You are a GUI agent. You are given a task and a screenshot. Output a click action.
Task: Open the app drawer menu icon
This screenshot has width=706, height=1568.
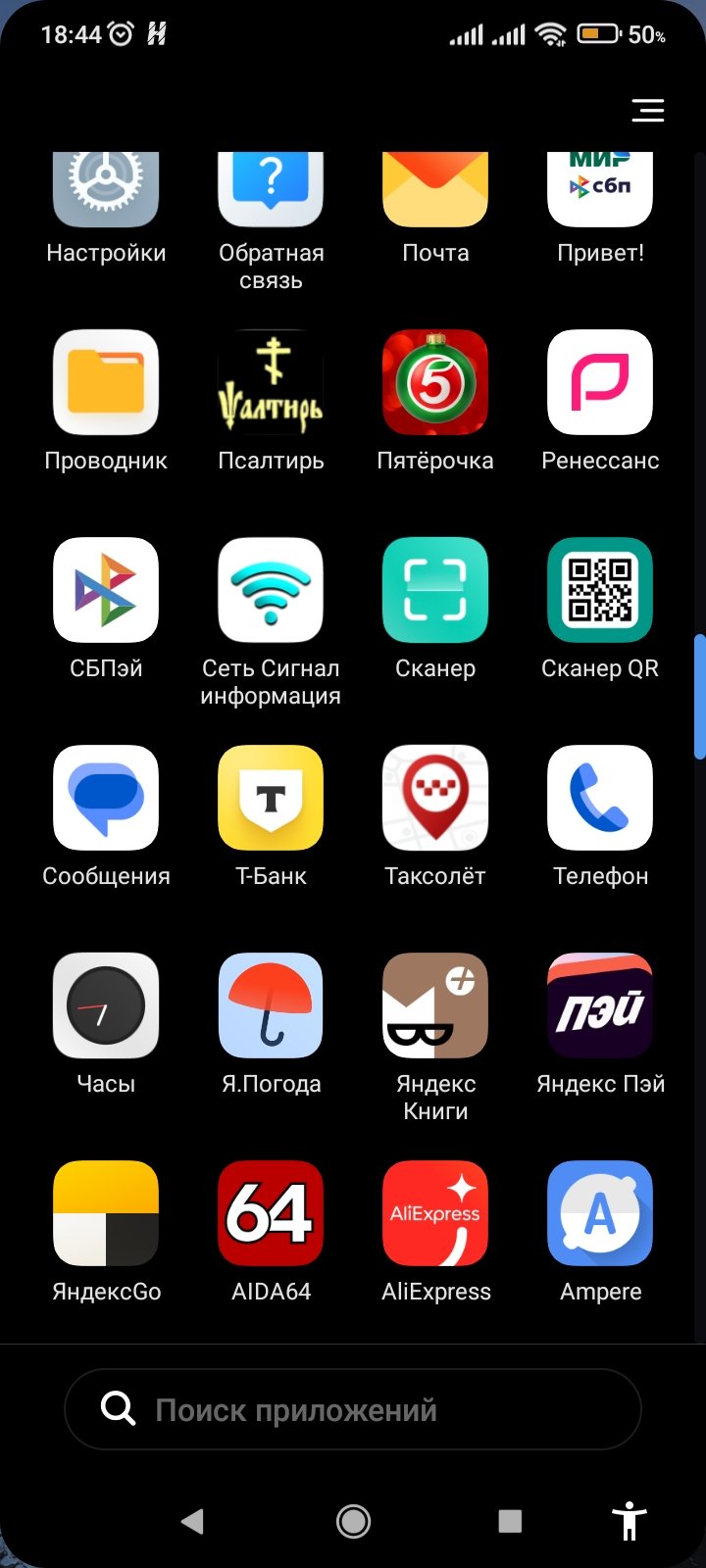[x=647, y=111]
